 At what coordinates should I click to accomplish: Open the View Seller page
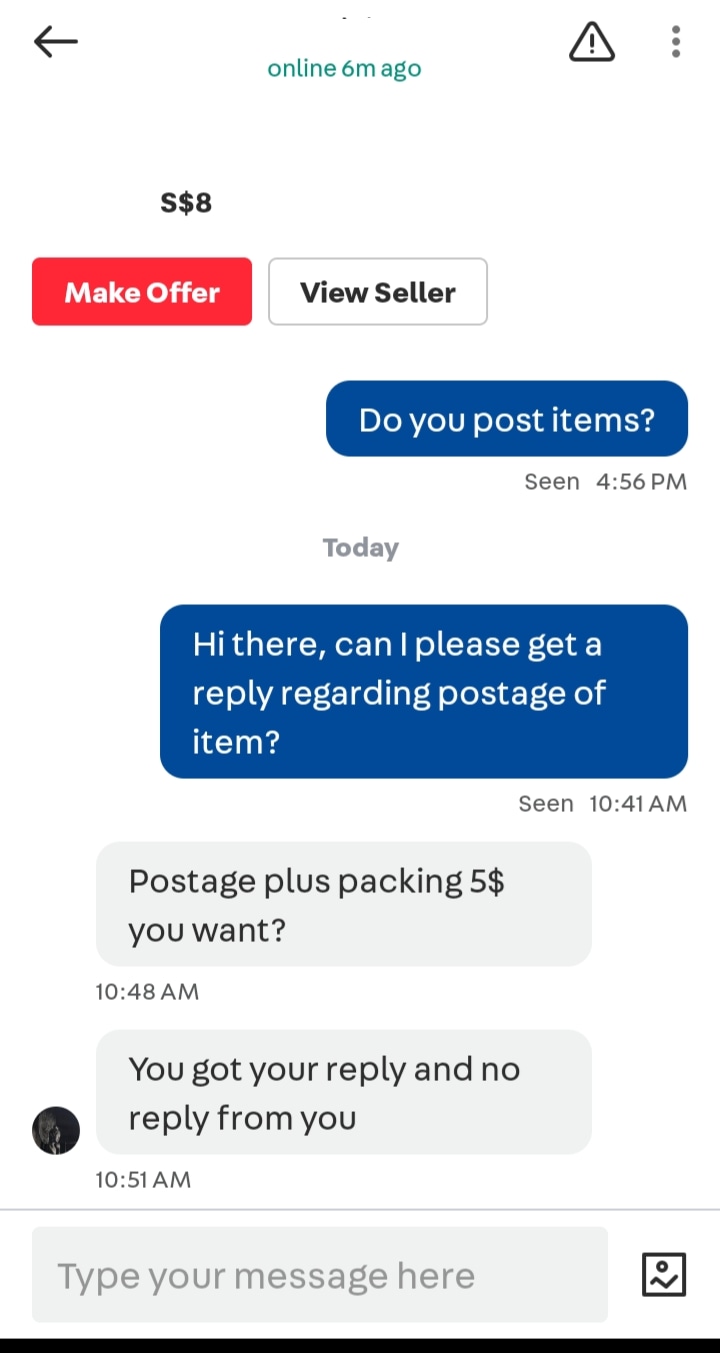378,291
